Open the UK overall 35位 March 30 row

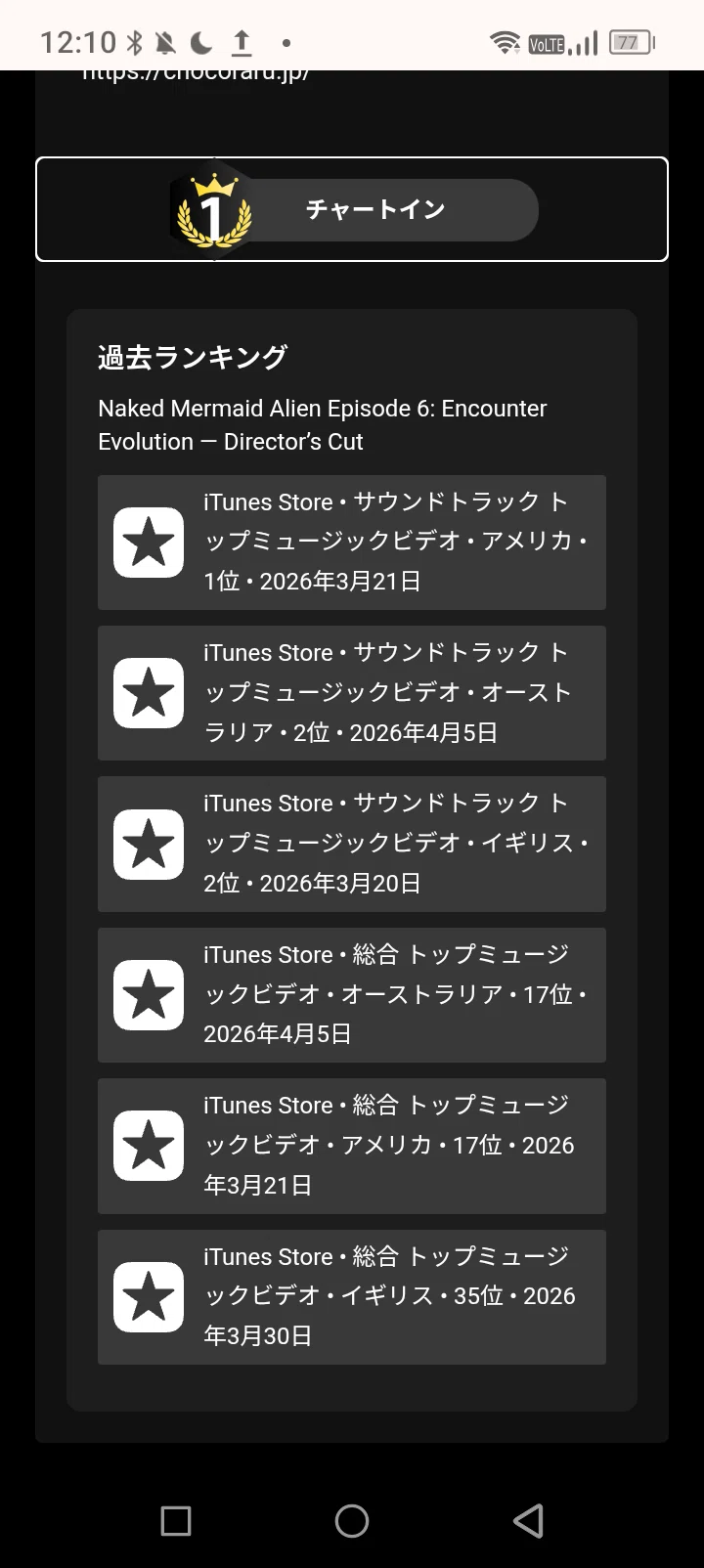point(352,1297)
